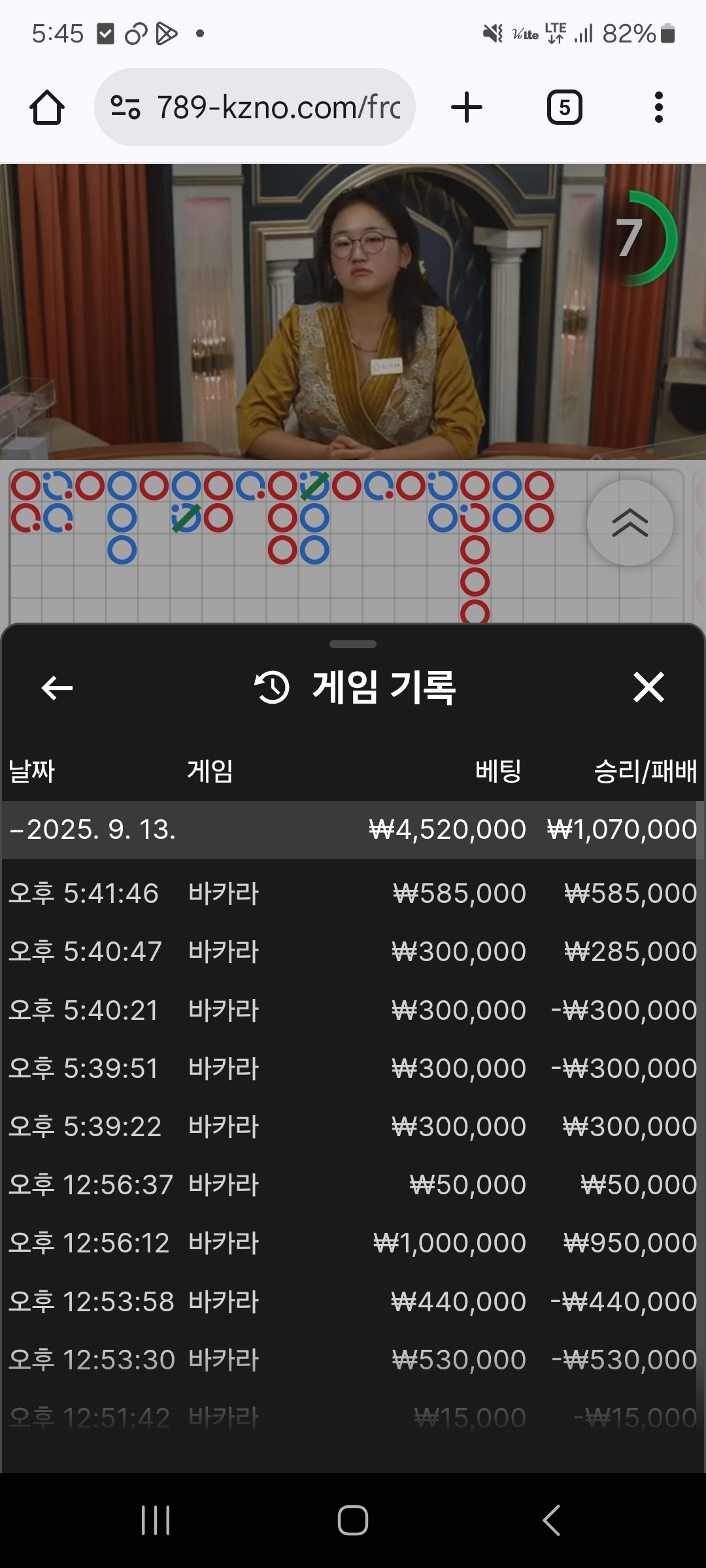Open the browser overflow menu

click(x=658, y=108)
